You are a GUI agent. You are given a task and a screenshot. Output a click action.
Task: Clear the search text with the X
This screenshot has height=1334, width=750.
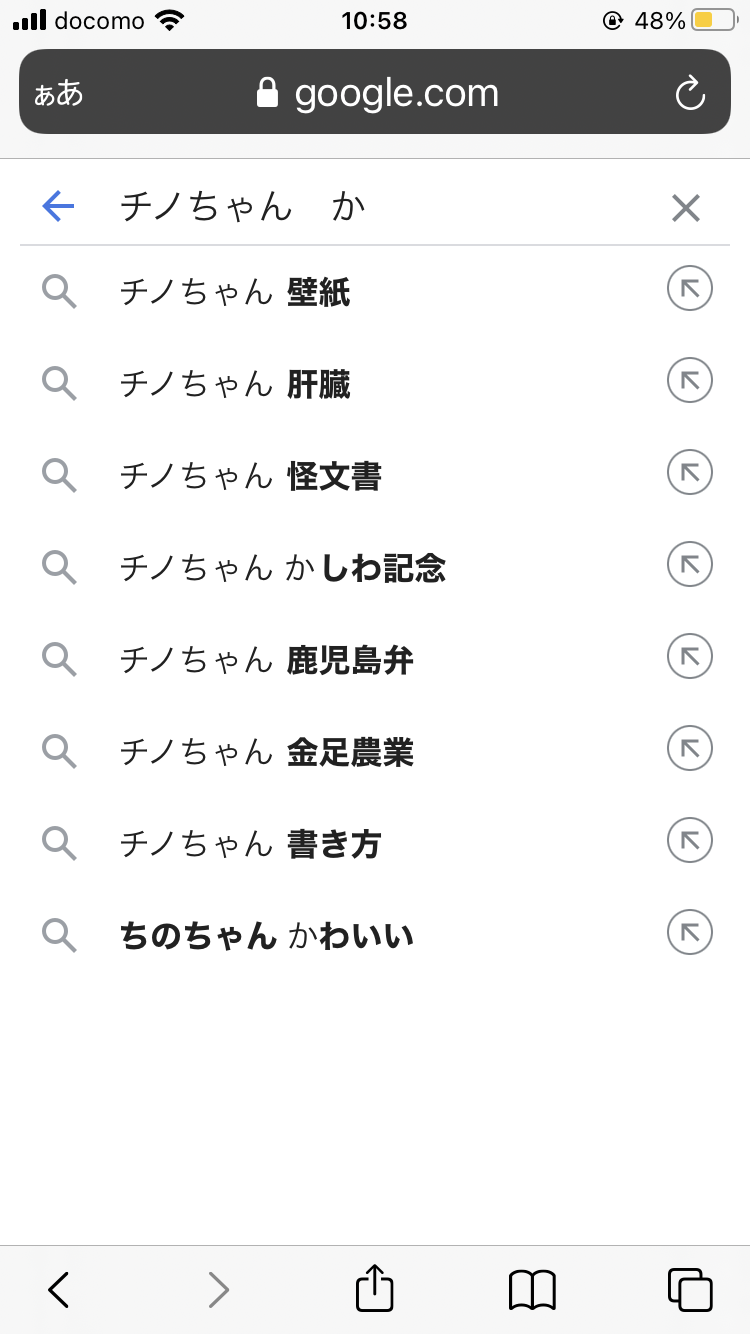[x=686, y=208]
